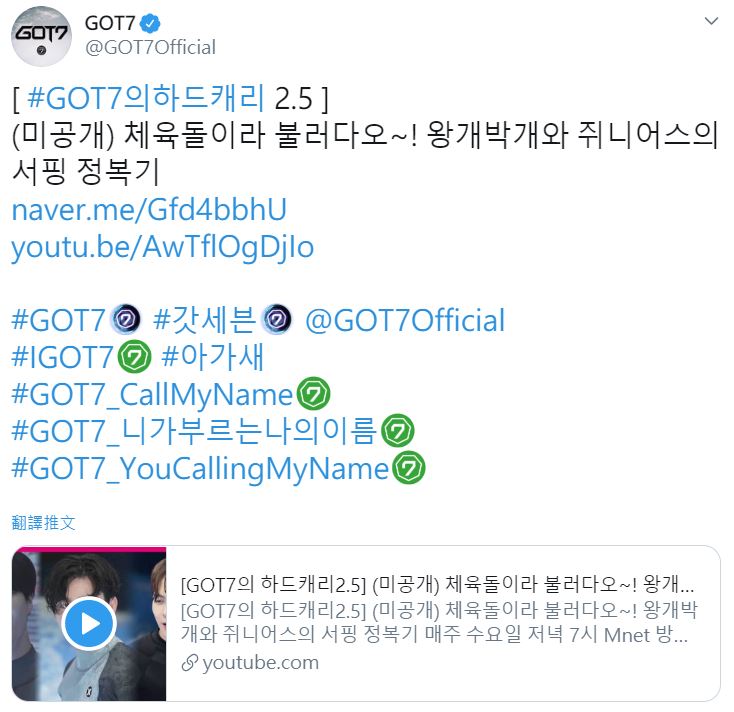Open the #GOT7_CallMyName hashtag
Viewport: 734px width, 712px height.
152,394
